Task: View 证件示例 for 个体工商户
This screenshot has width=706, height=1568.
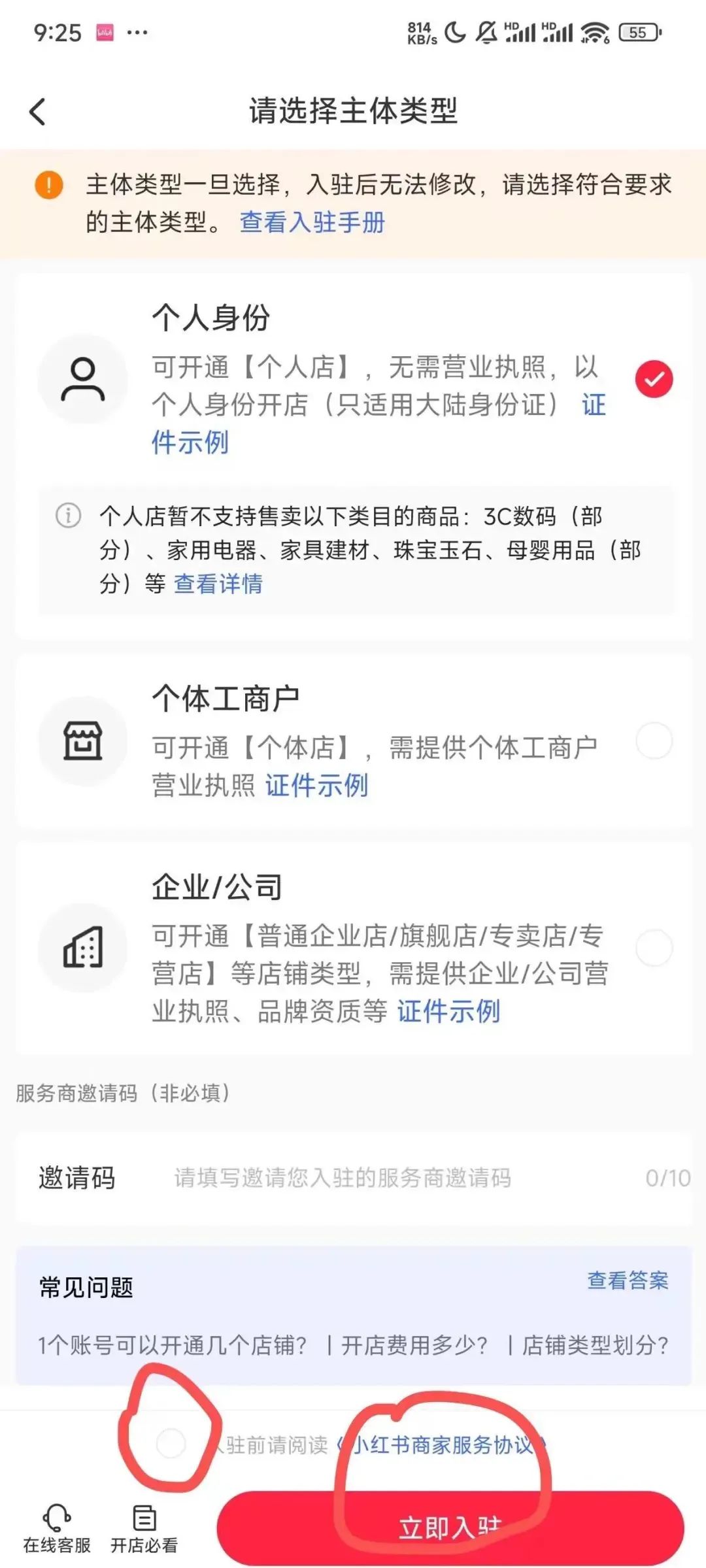Action: point(316,785)
